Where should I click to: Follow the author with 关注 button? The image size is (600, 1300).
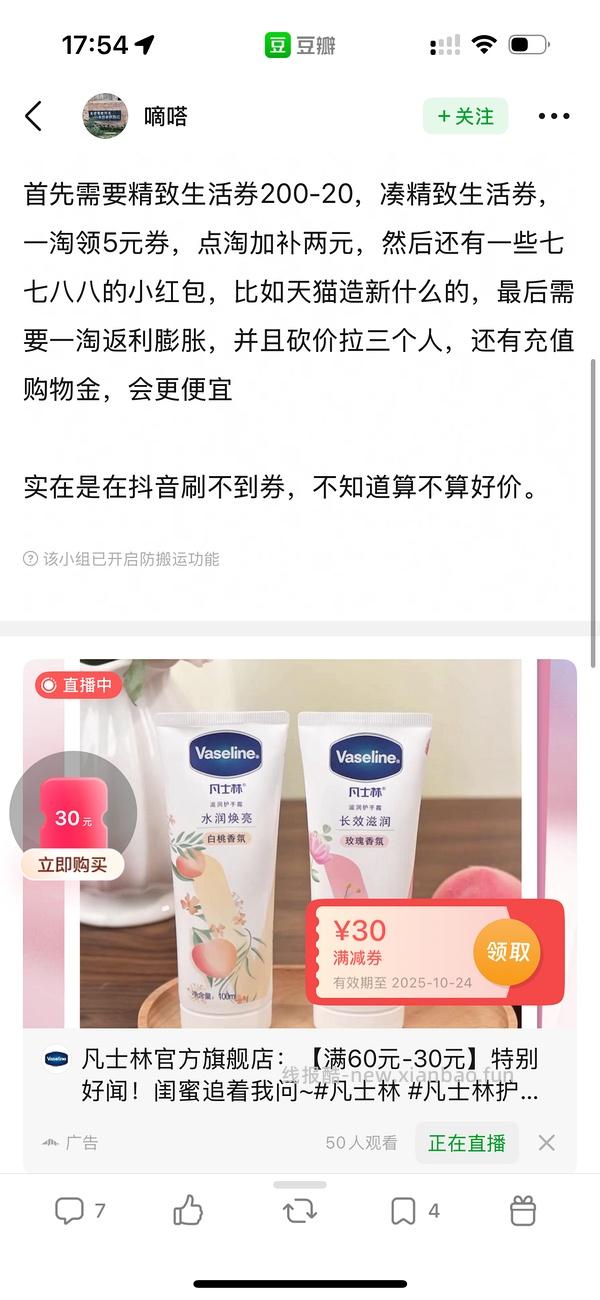pyautogui.click(x=465, y=116)
